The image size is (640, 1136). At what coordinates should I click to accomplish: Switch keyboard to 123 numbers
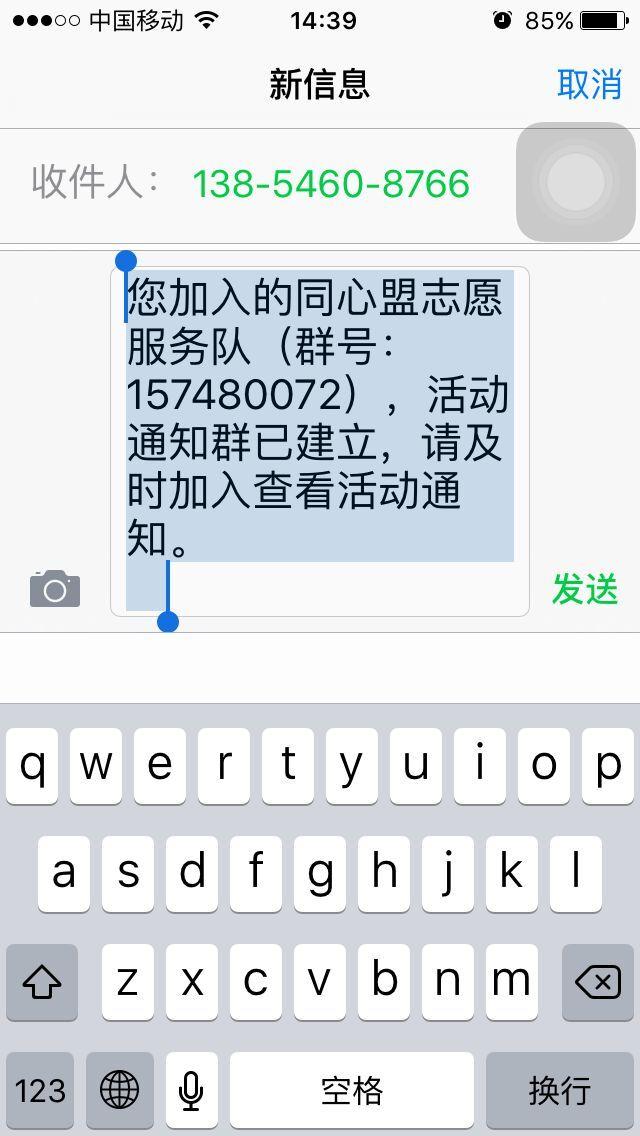pos(40,1090)
